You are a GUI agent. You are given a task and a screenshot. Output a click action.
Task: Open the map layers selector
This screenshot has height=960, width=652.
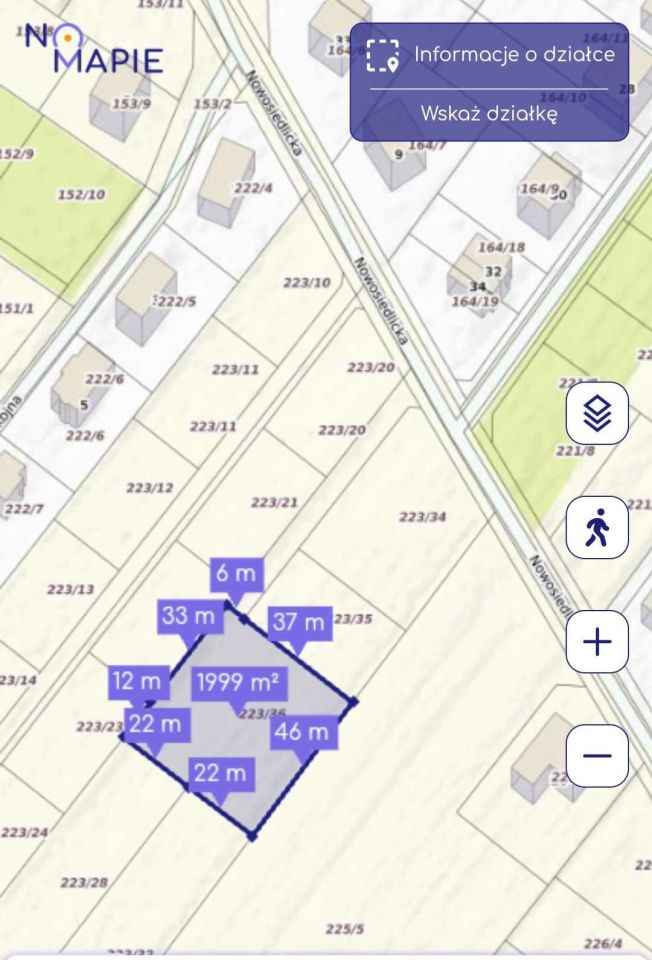(597, 412)
